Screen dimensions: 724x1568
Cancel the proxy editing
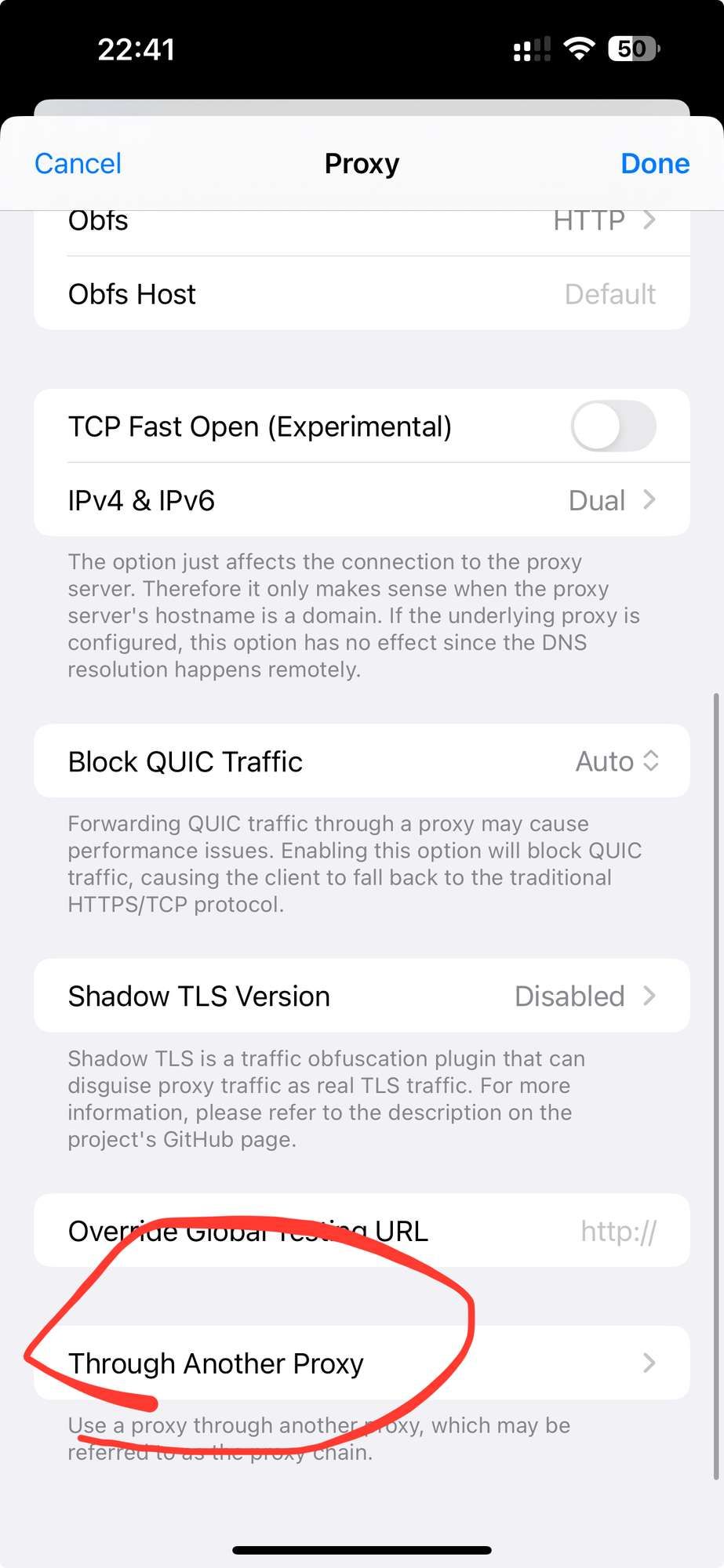78,163
